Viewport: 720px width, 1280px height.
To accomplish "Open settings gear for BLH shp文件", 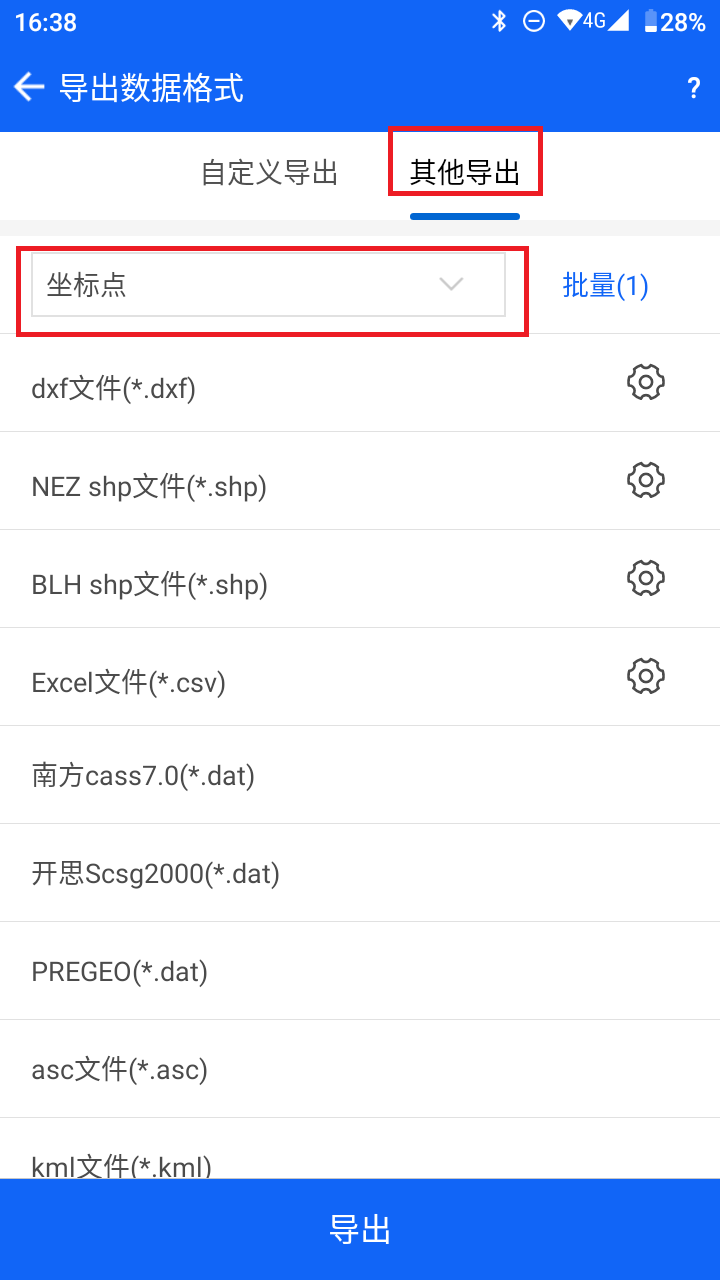I will point(646,578).
